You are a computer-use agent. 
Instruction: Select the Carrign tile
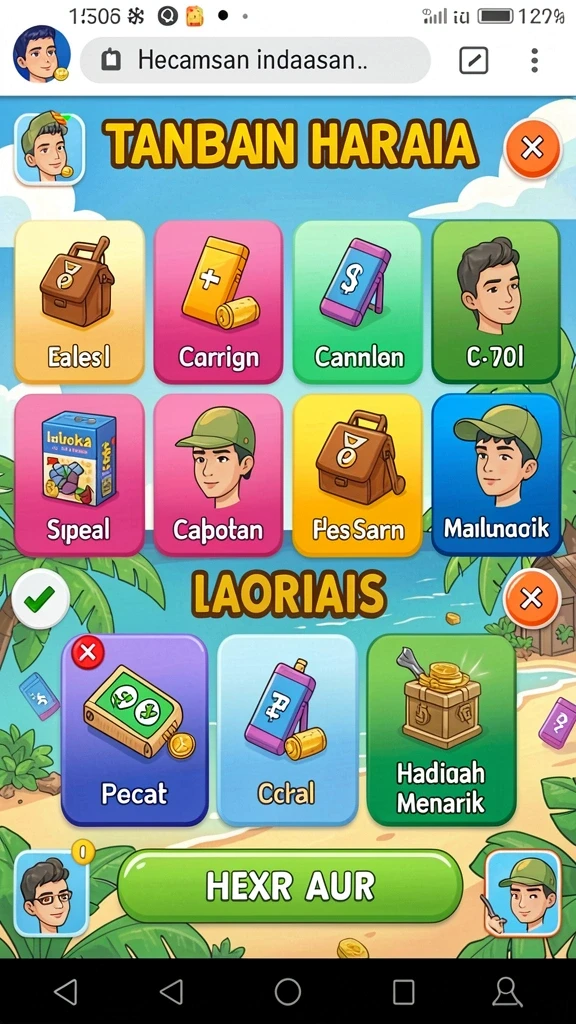pyautogui.click(x=218, y=302)
